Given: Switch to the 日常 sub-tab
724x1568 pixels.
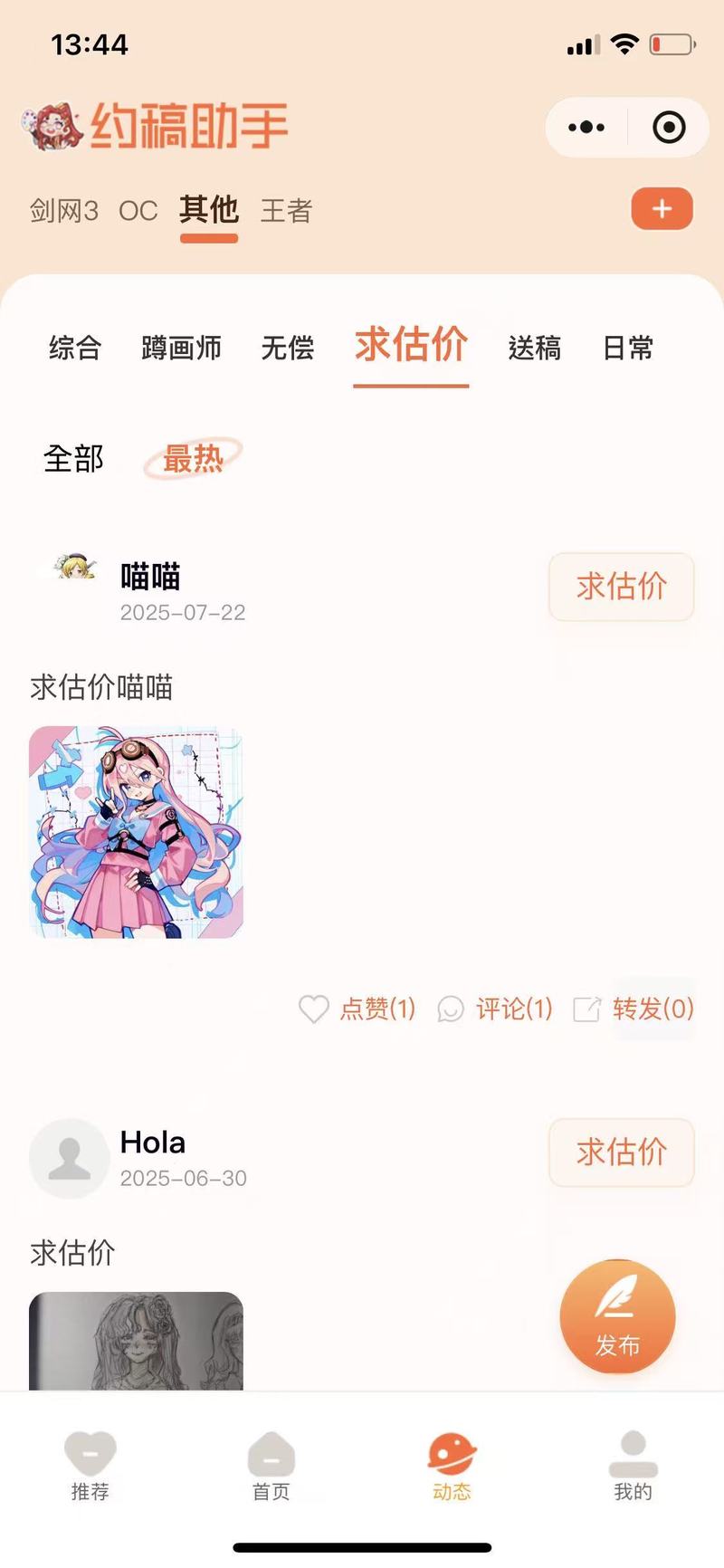Looking at the screenshot, I should click(x=628, y=348).
